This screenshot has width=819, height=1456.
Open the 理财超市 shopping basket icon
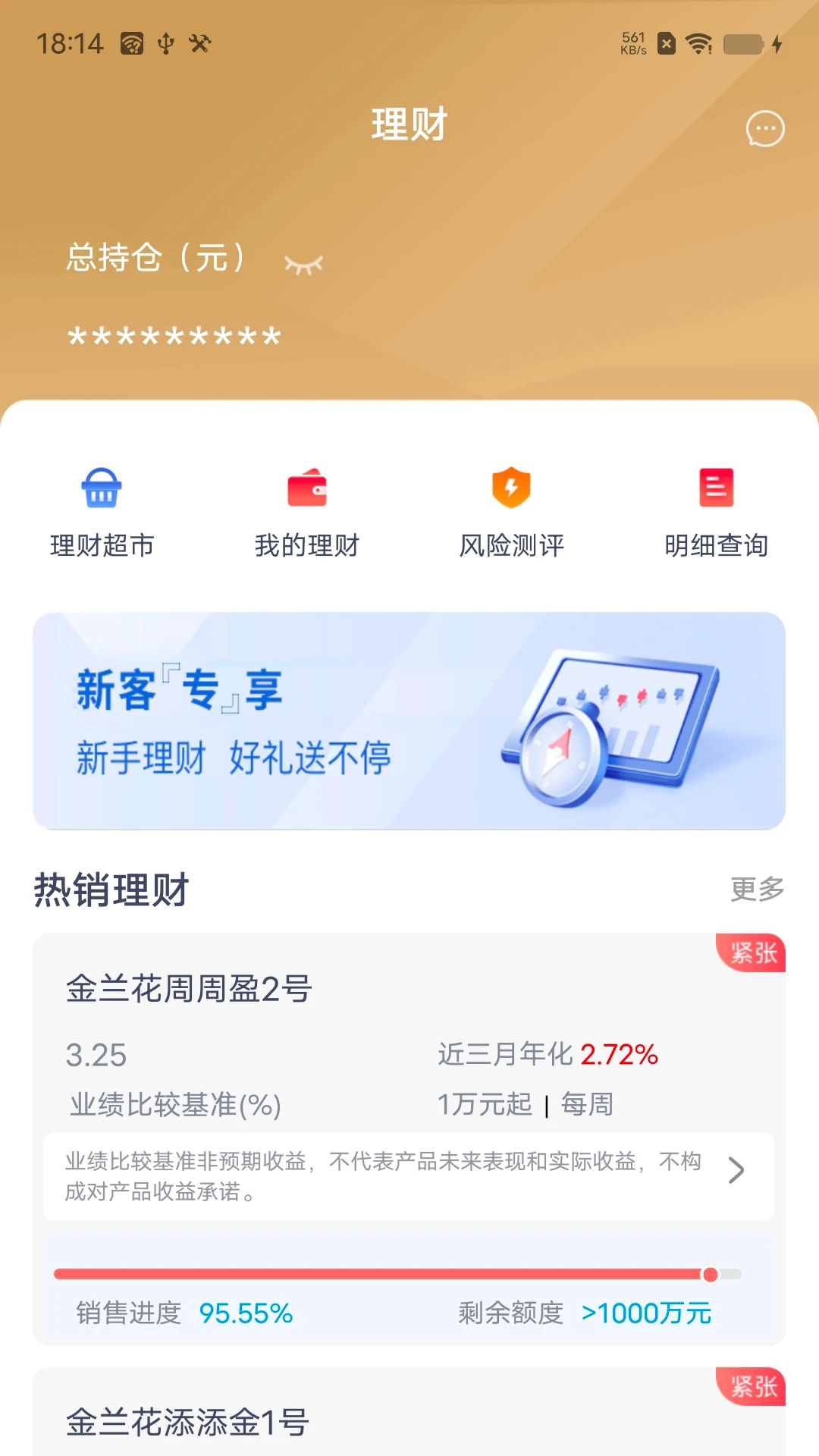point(102,489)
